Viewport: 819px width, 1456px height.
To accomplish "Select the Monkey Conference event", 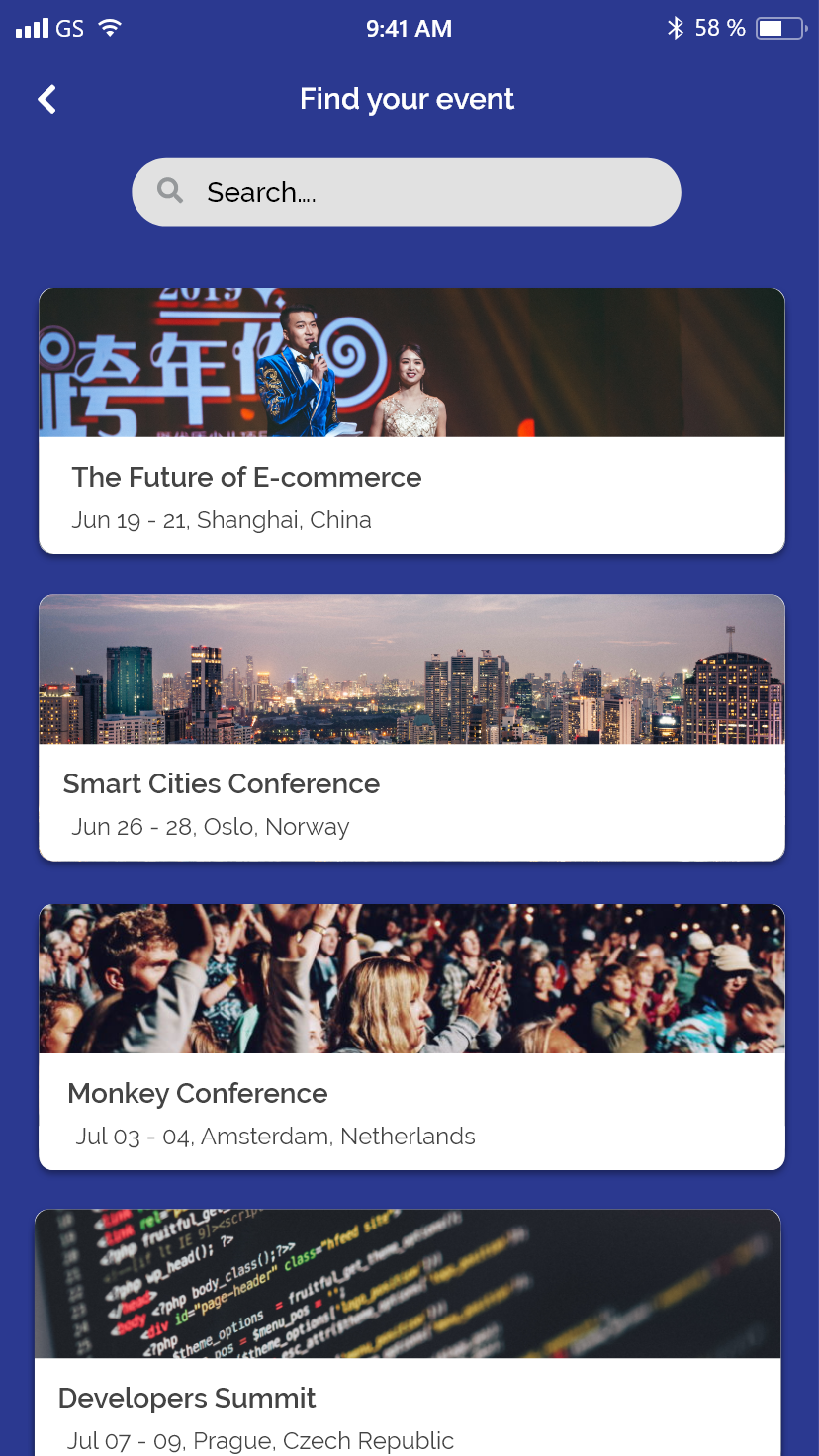I will (411, 1037).
